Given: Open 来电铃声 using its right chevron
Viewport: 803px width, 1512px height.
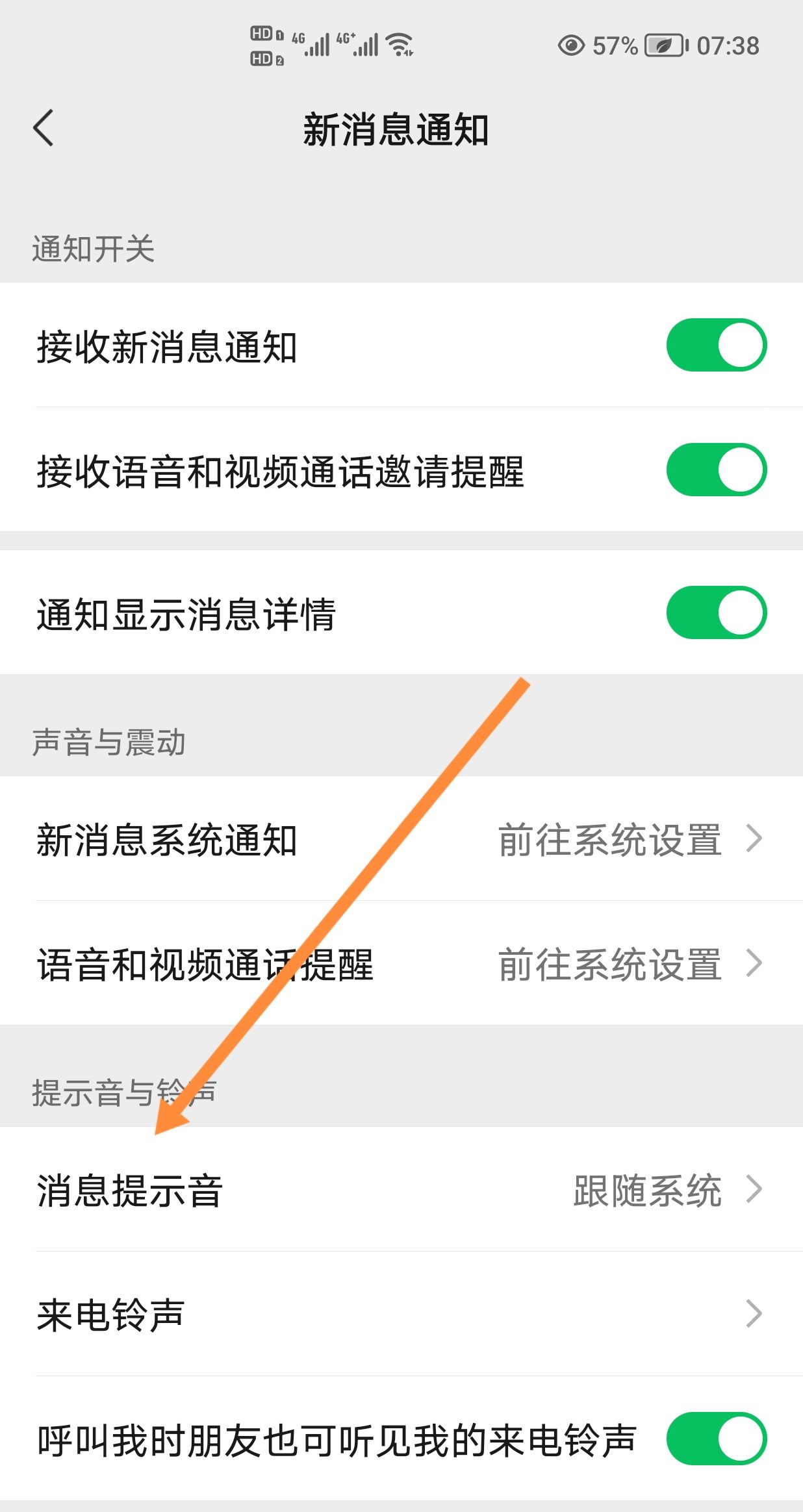Looking at the screenshot, I should [x=755, y=1315].
